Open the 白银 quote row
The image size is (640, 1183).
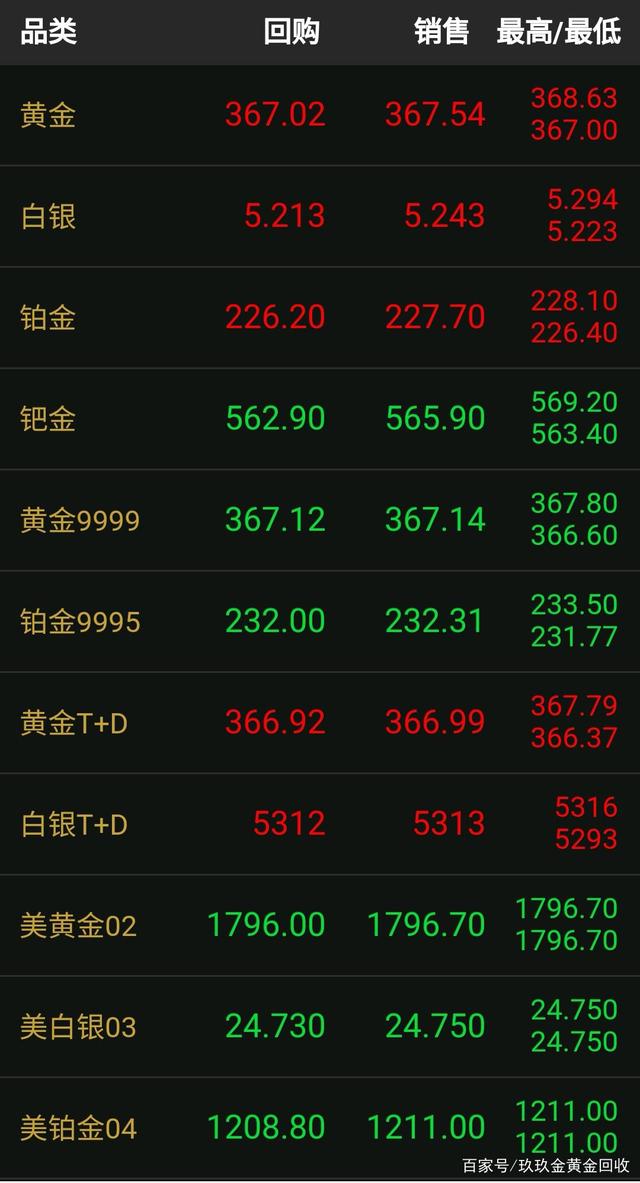(x=48, y=217)
